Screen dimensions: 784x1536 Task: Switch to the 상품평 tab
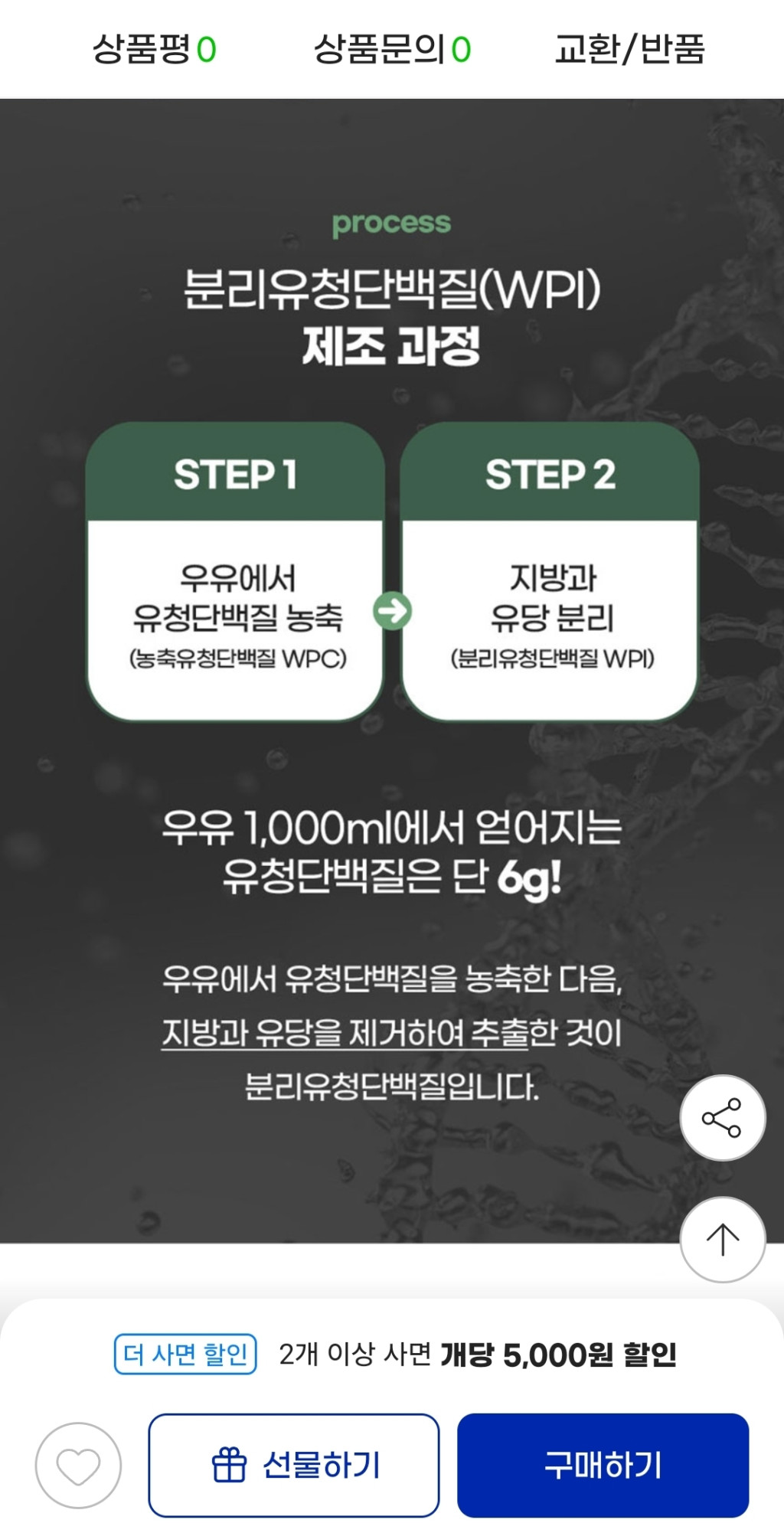click(x=154, y=50)
